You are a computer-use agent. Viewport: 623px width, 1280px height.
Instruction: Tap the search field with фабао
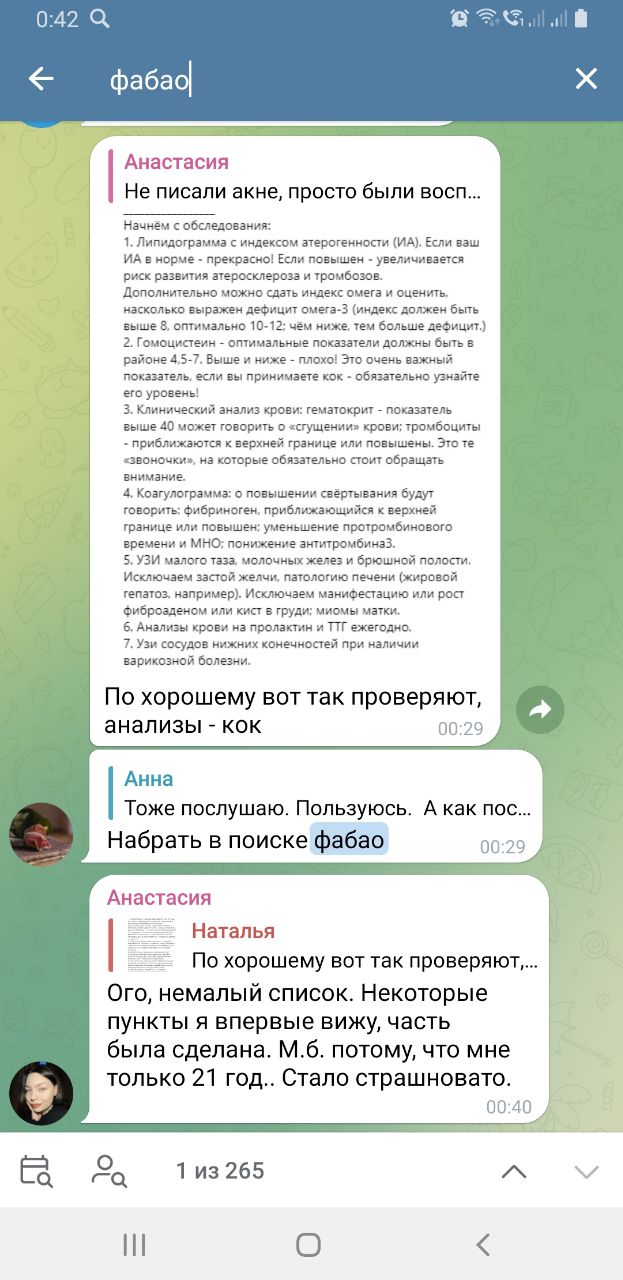pos(320,79)
